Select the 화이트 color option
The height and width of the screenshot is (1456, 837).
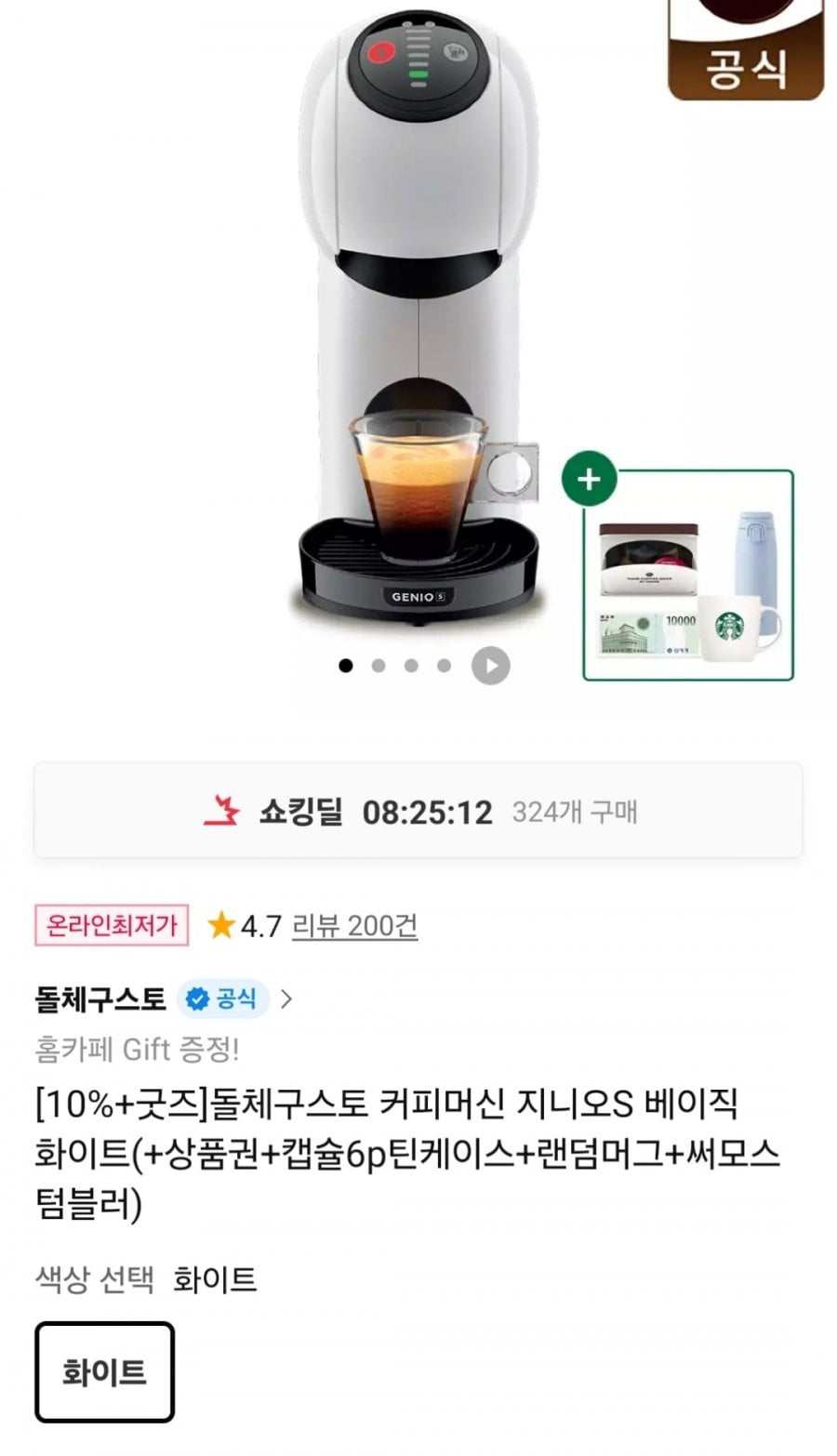coord(104,1372)
